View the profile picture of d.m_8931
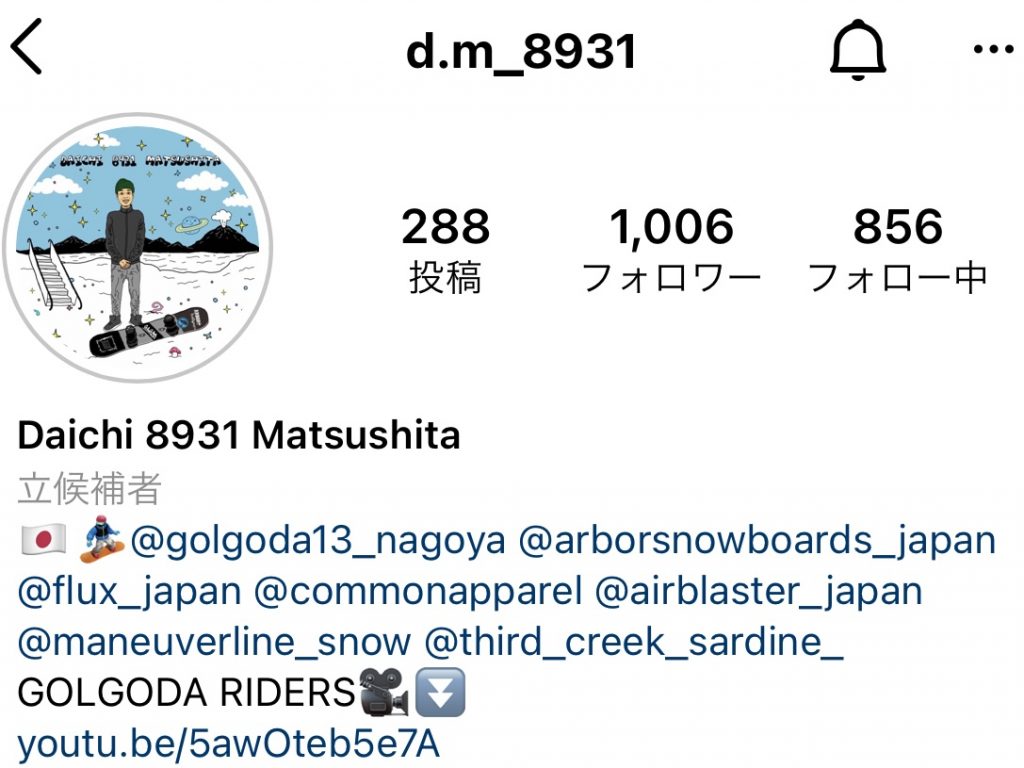The width and height of the screenshot is (1024, 768). pos(138,248)
